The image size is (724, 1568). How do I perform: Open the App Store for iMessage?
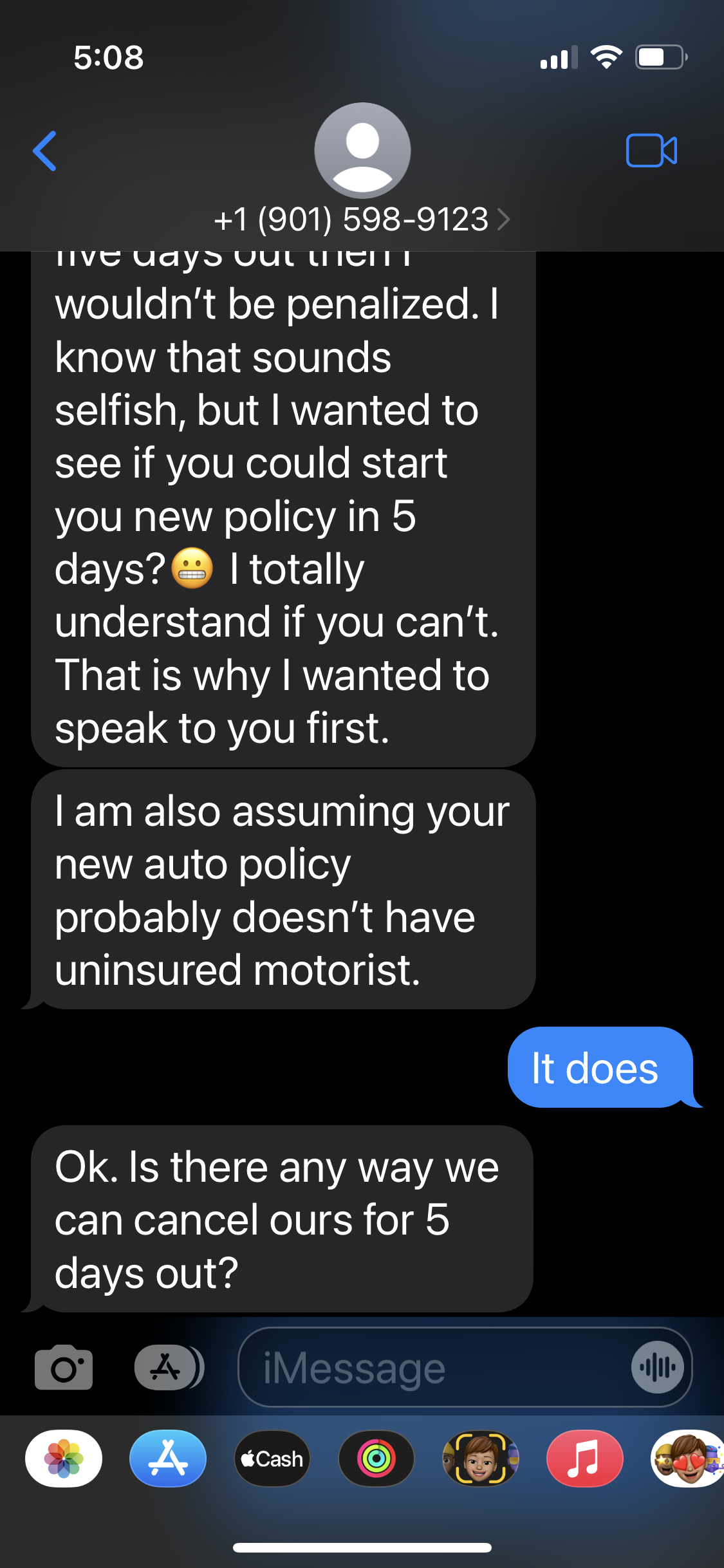click(x=168, y=1459)
